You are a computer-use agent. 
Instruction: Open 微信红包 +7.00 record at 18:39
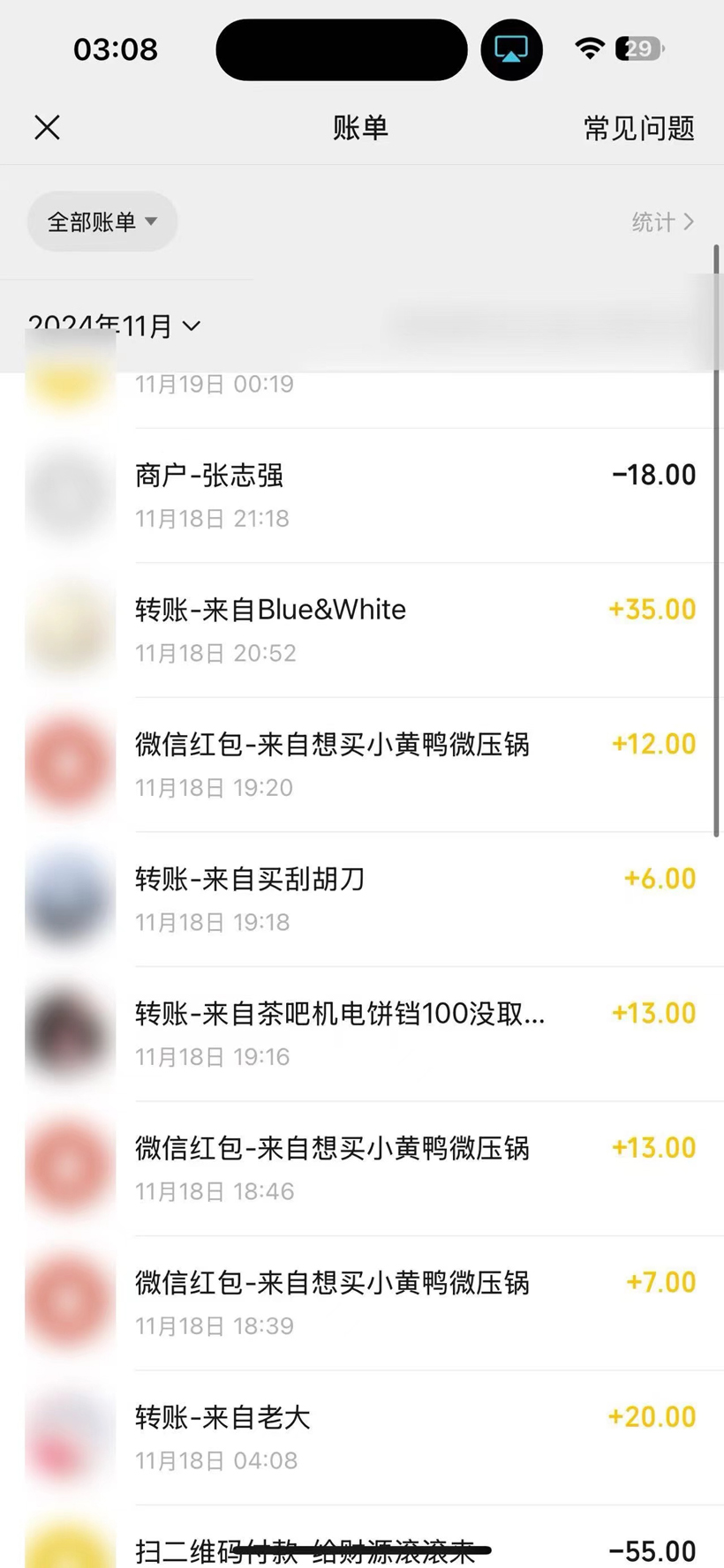click(415, 1302)
